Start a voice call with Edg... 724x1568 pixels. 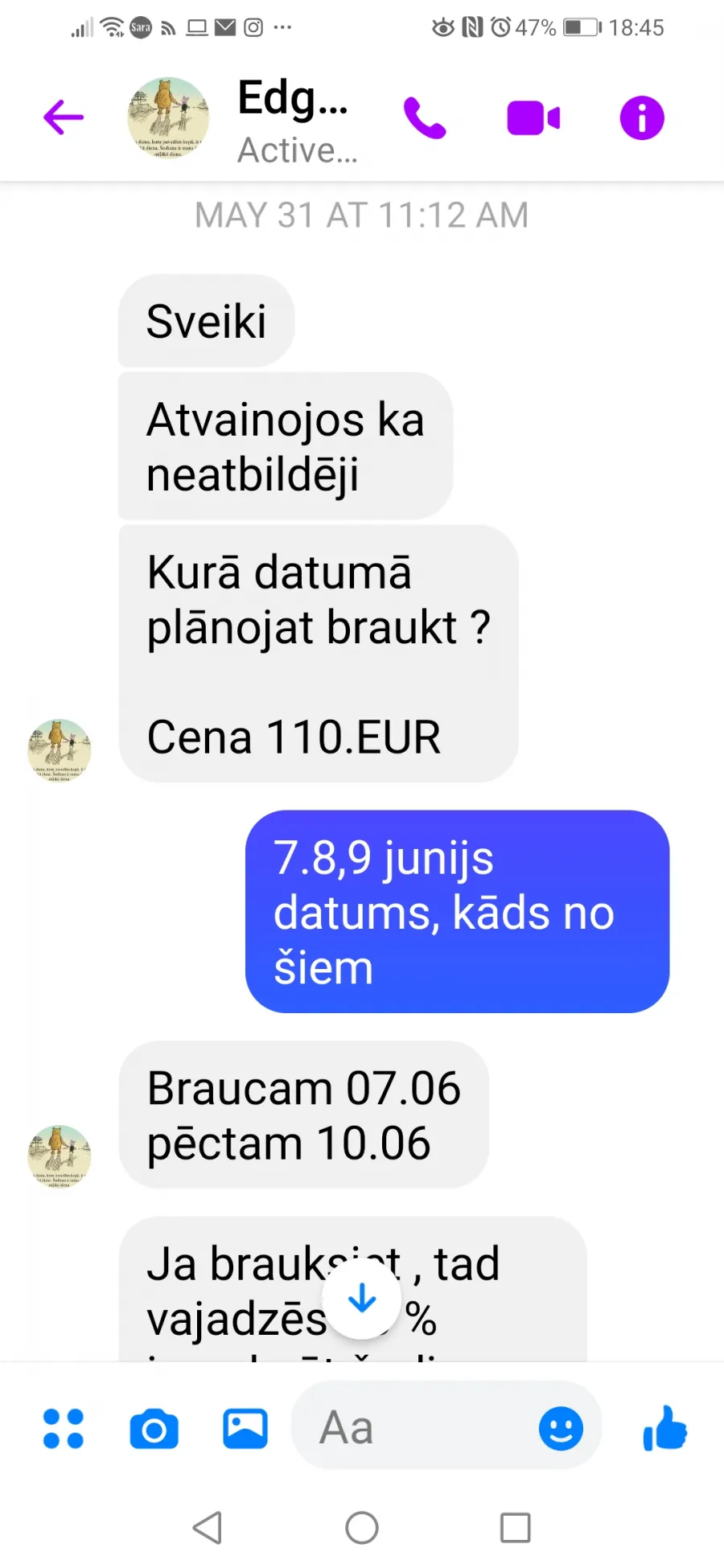(x=424, y=118)
